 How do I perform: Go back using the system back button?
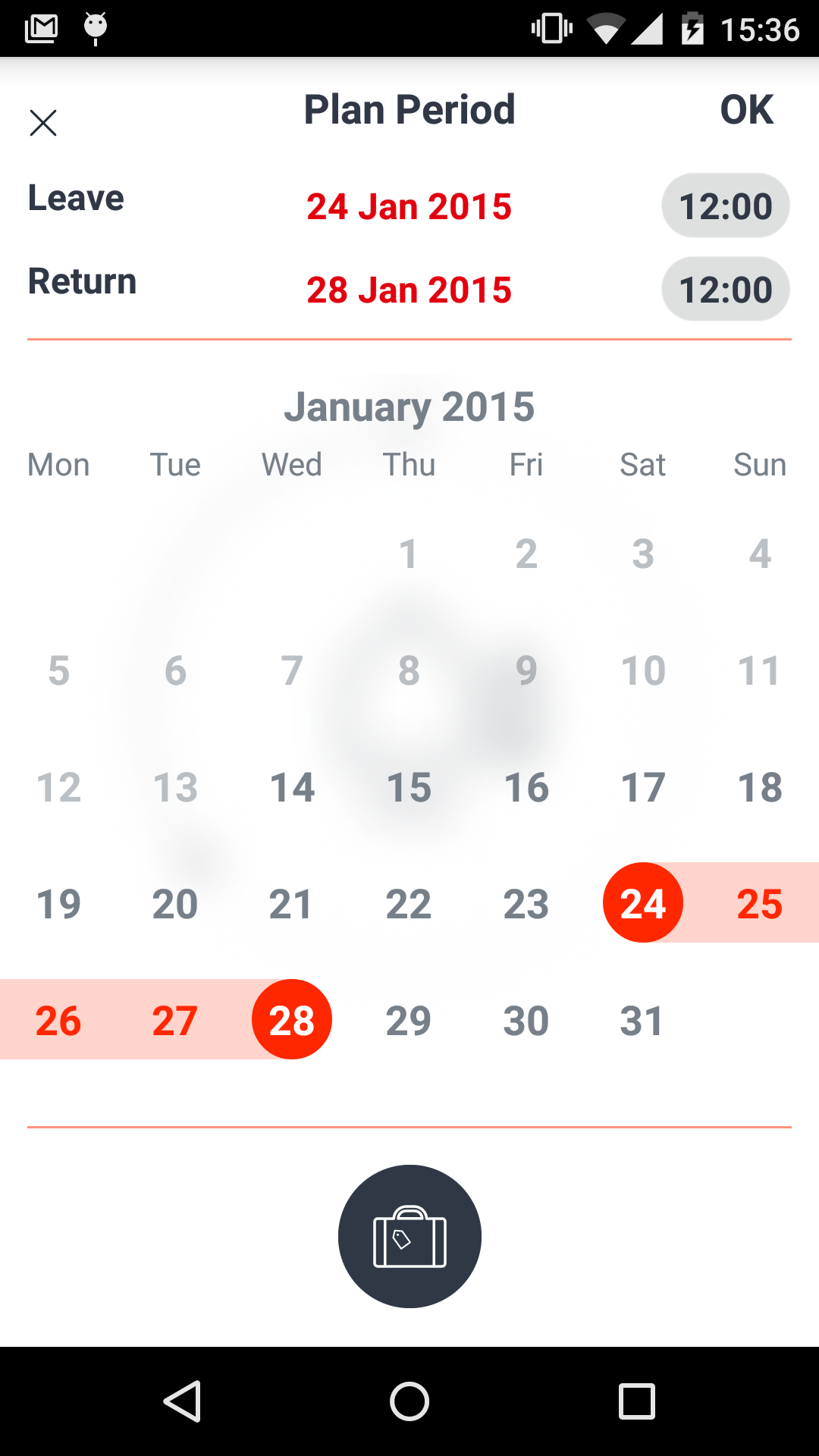[182, 1401]
